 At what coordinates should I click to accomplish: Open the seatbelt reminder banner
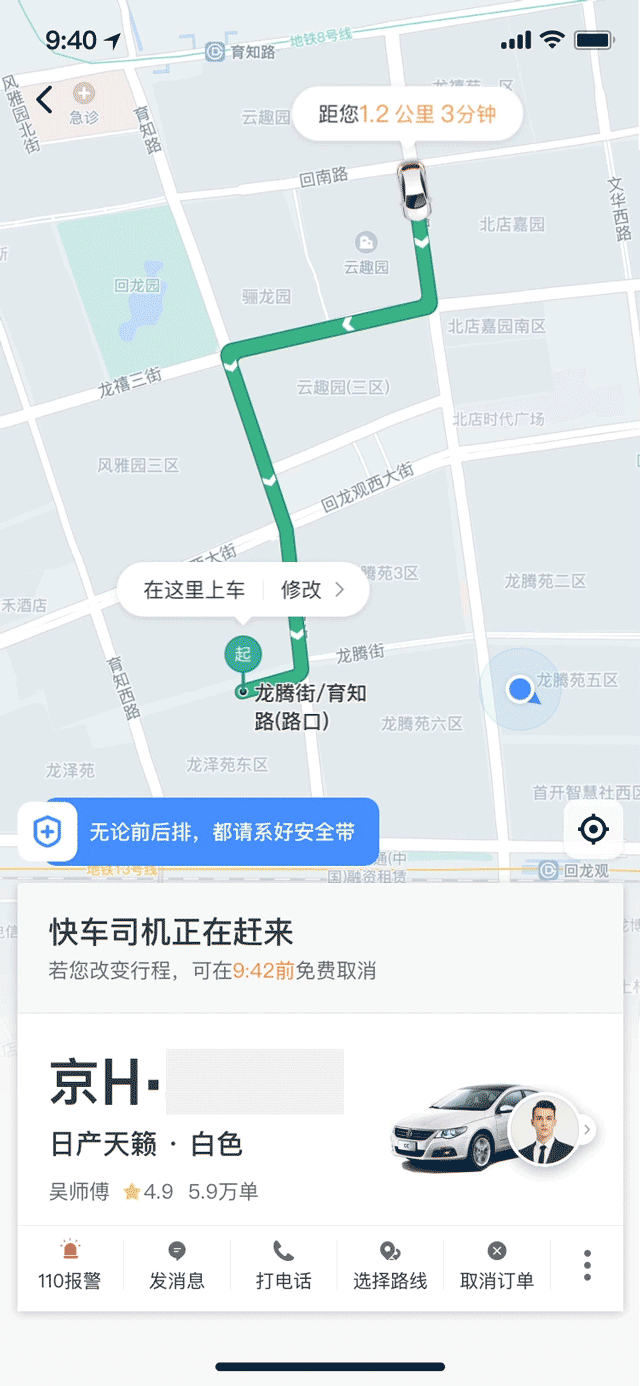click(222, 831)
